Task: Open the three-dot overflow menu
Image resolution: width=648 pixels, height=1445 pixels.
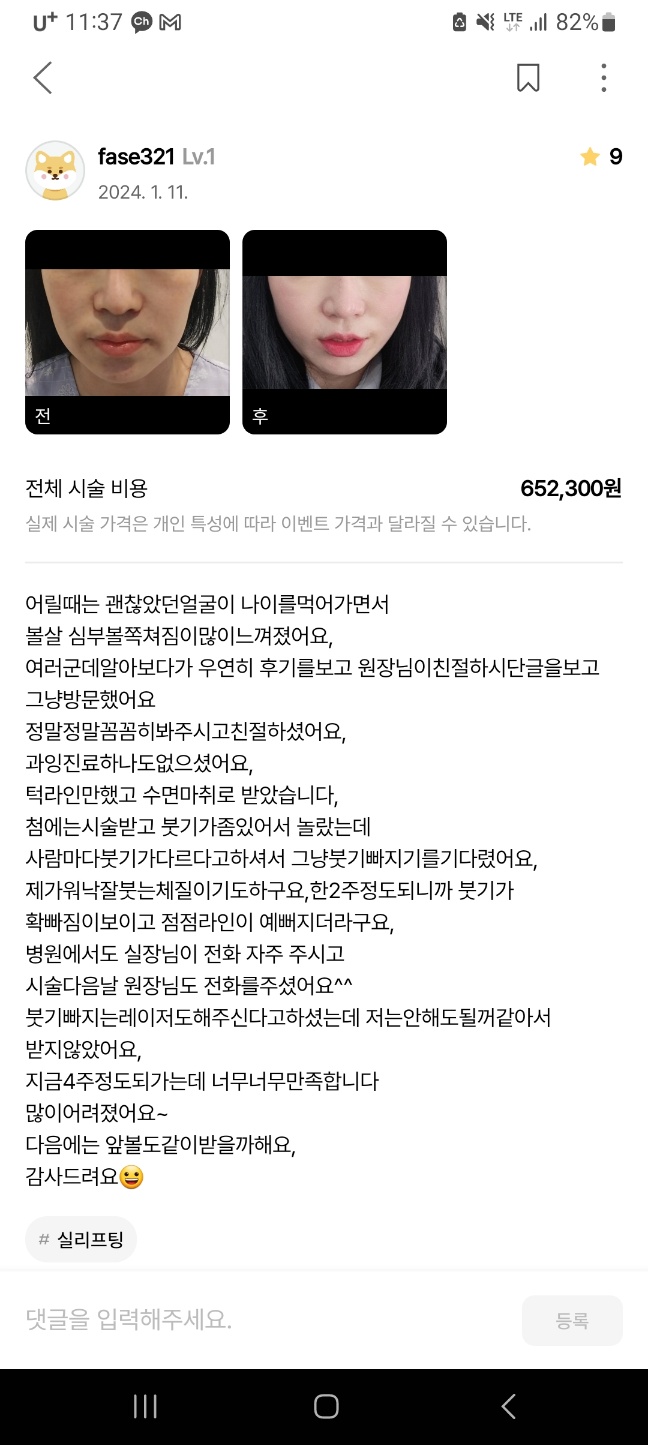Action: 603,78
